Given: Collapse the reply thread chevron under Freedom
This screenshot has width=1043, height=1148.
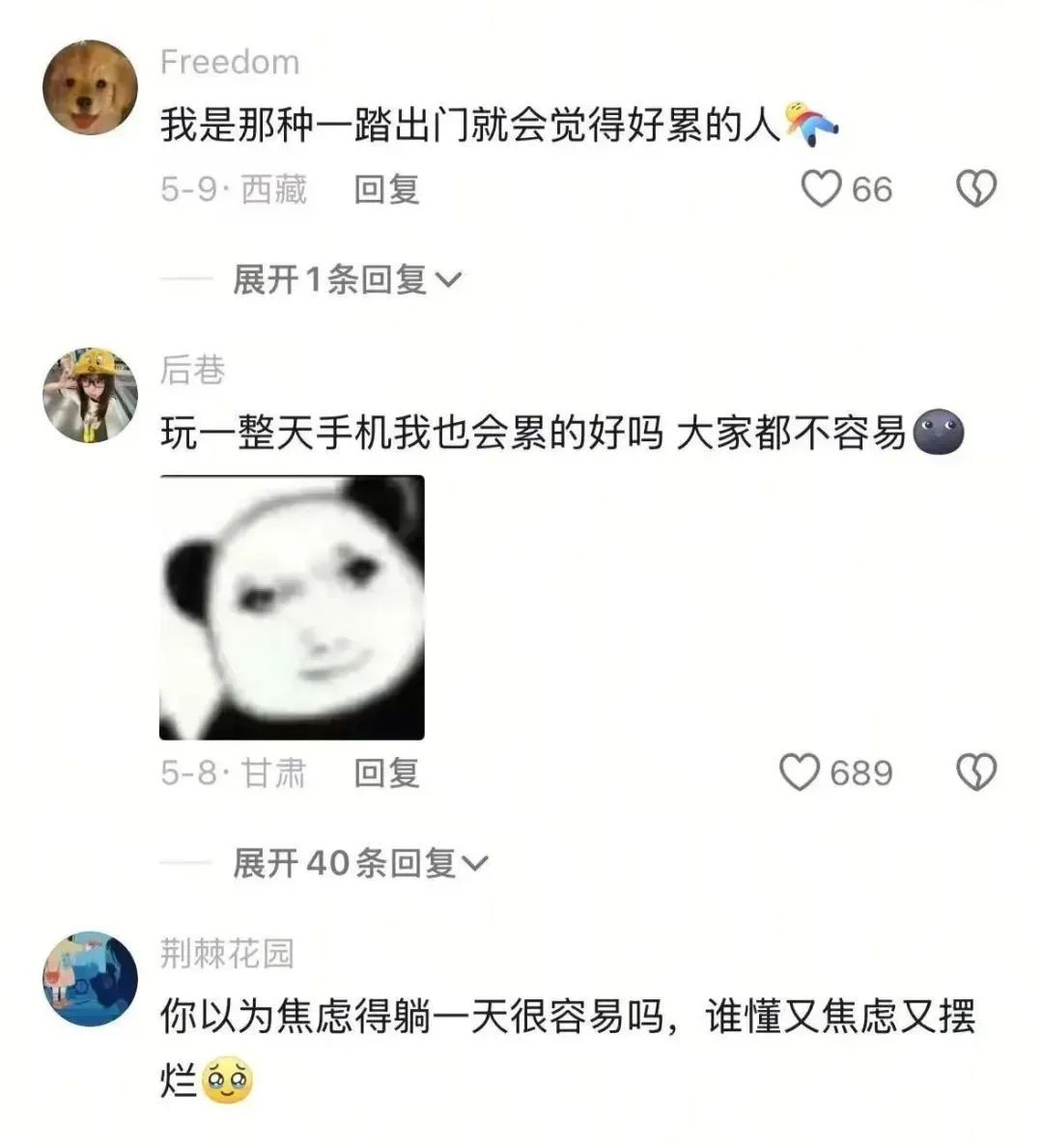Looking at the screenshot, I should [x=448, y=277].
